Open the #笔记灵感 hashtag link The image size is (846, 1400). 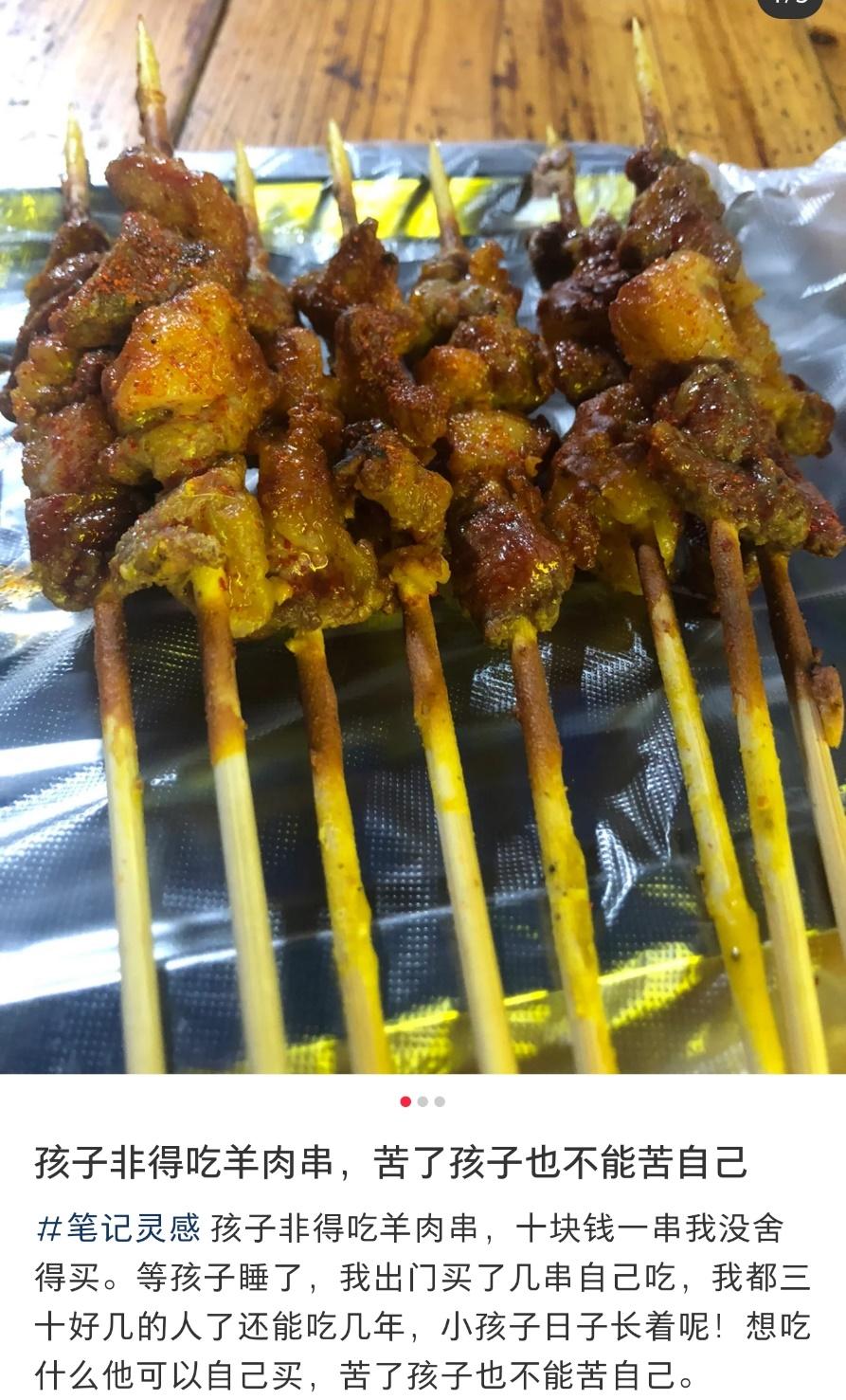pyautogui.click(x=118, y=1228)
